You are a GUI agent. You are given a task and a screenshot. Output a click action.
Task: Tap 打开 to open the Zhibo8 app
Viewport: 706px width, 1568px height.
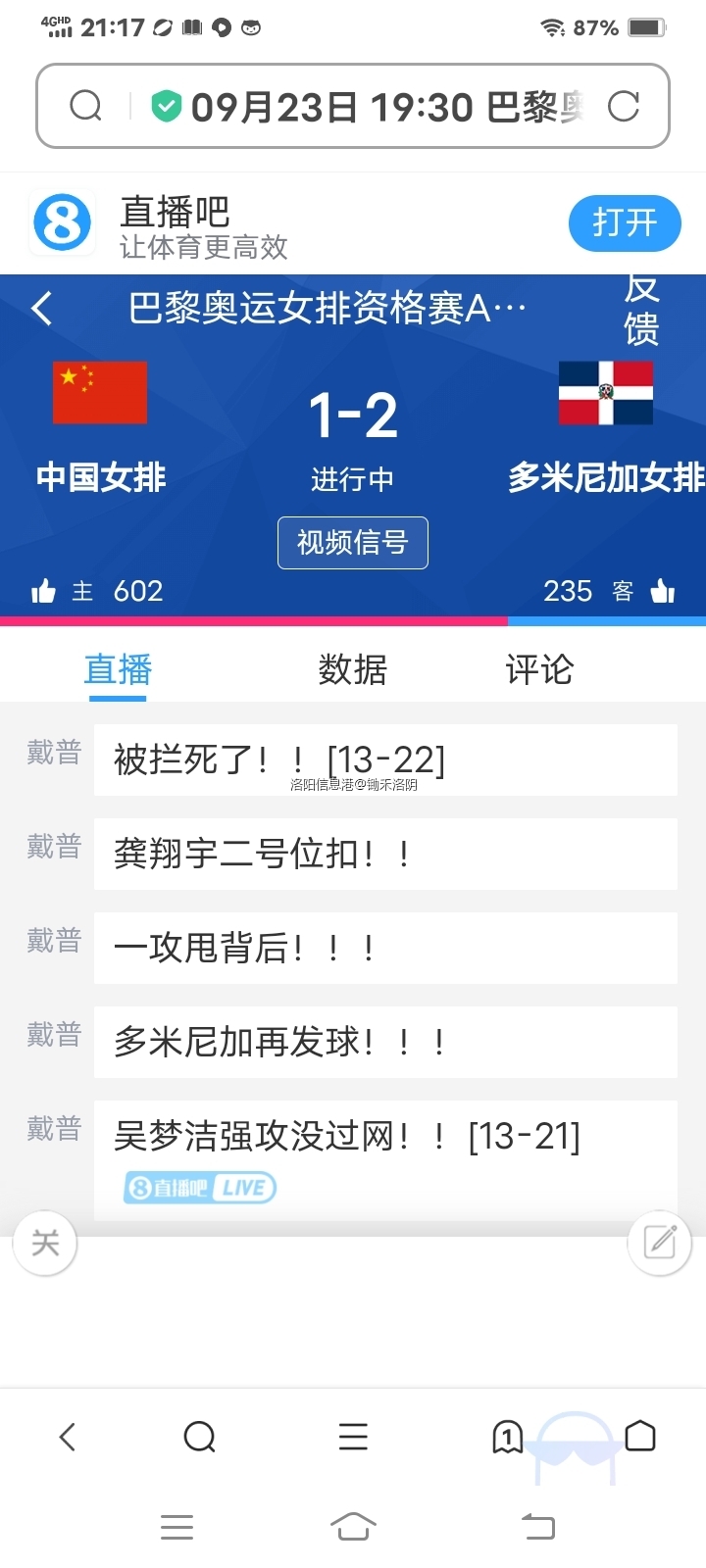tap(625, 222)
